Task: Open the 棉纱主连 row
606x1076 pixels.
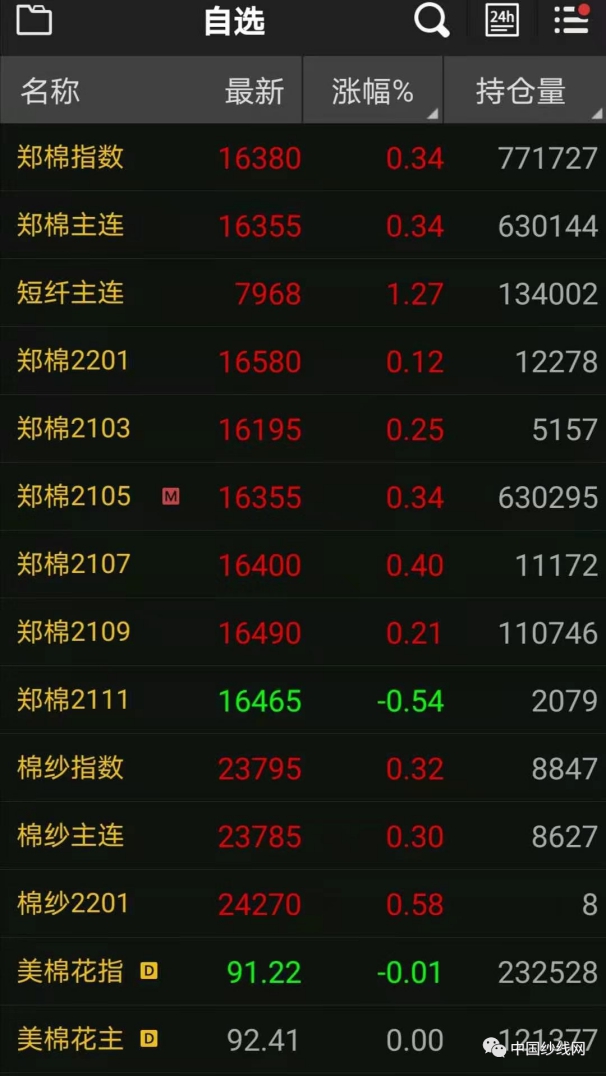Action: (303, 837)
